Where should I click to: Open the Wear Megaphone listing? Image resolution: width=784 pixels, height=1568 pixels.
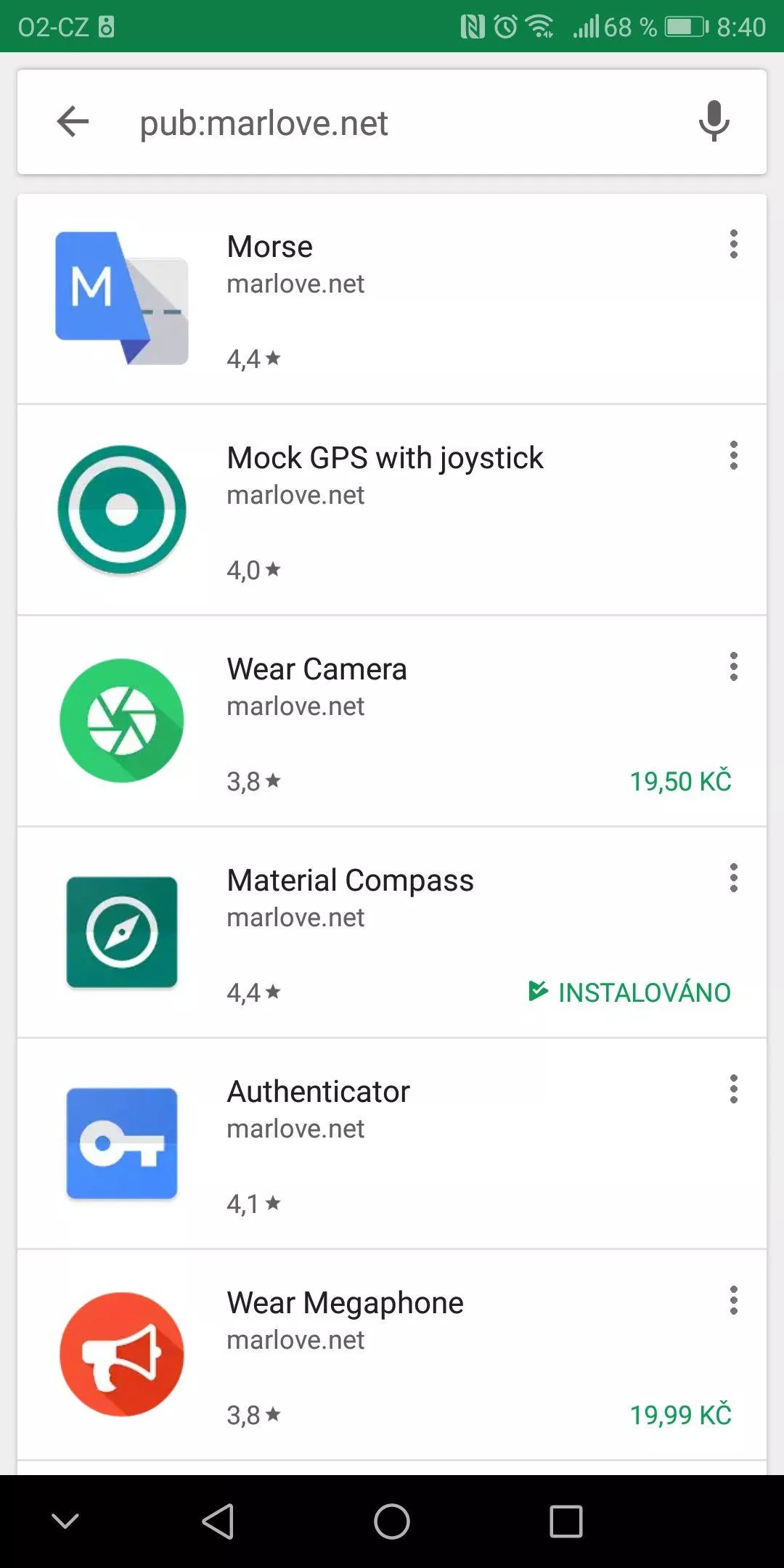pos(392,1355)
